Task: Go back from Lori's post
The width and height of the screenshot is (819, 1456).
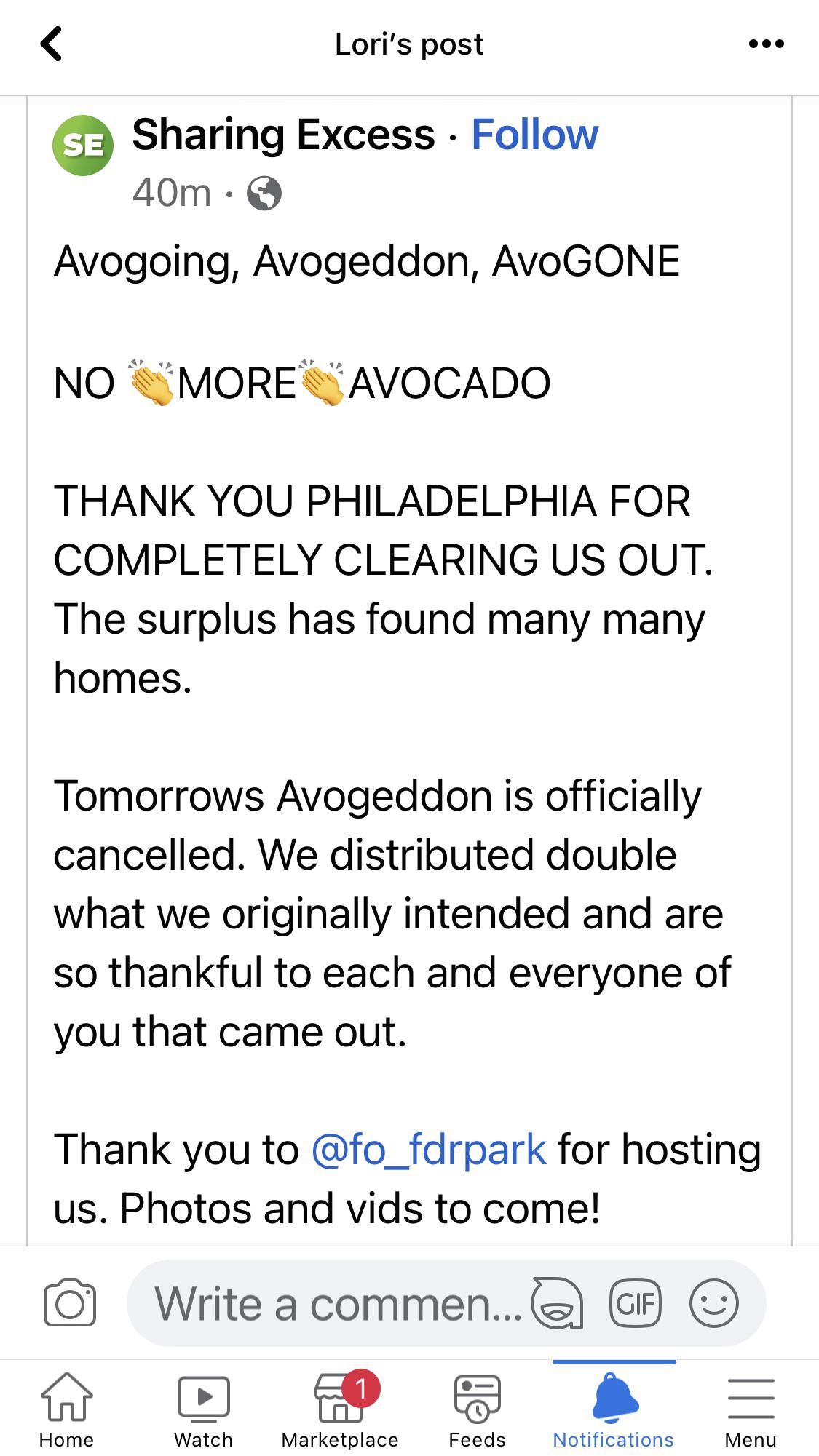Action: [51, 44]
